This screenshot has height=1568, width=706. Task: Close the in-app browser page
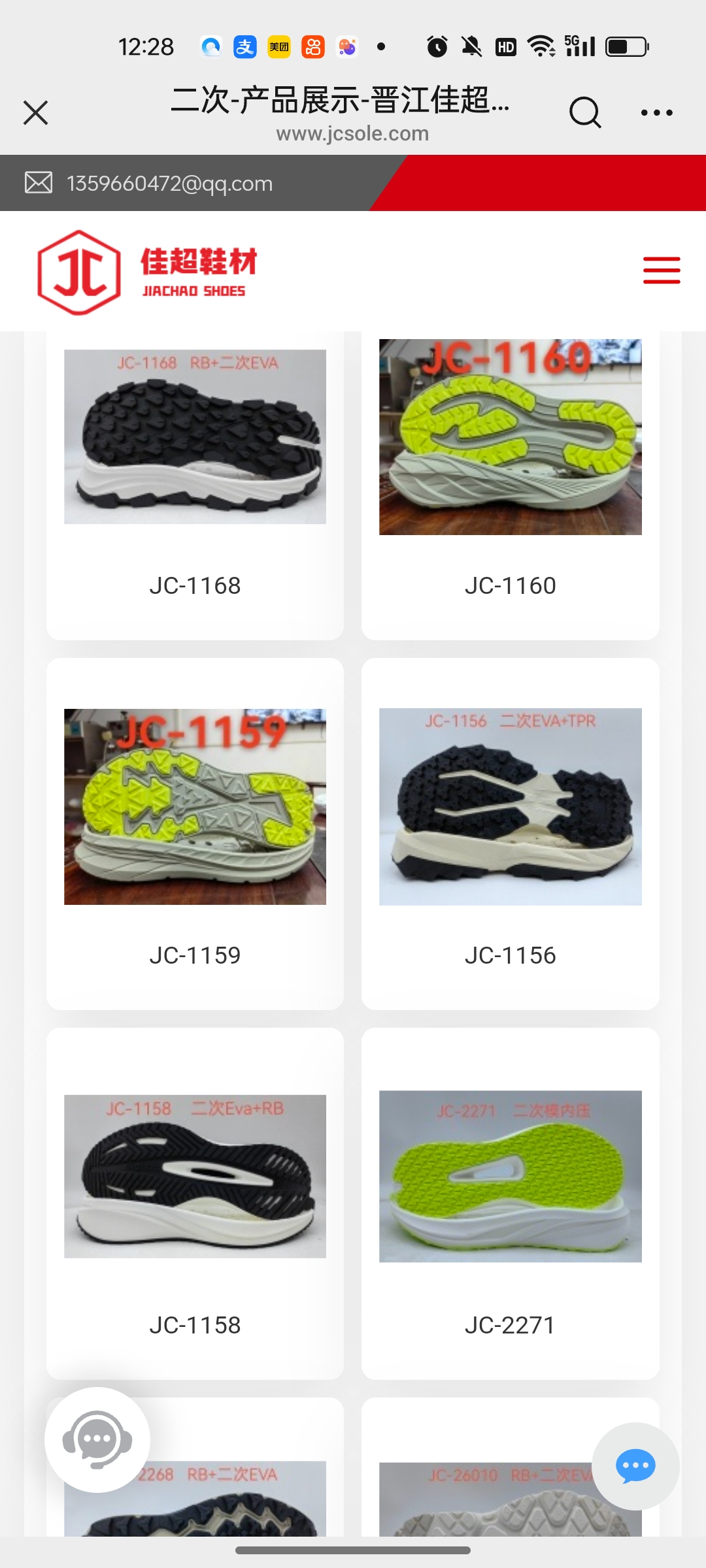click(x=36, y=112)
